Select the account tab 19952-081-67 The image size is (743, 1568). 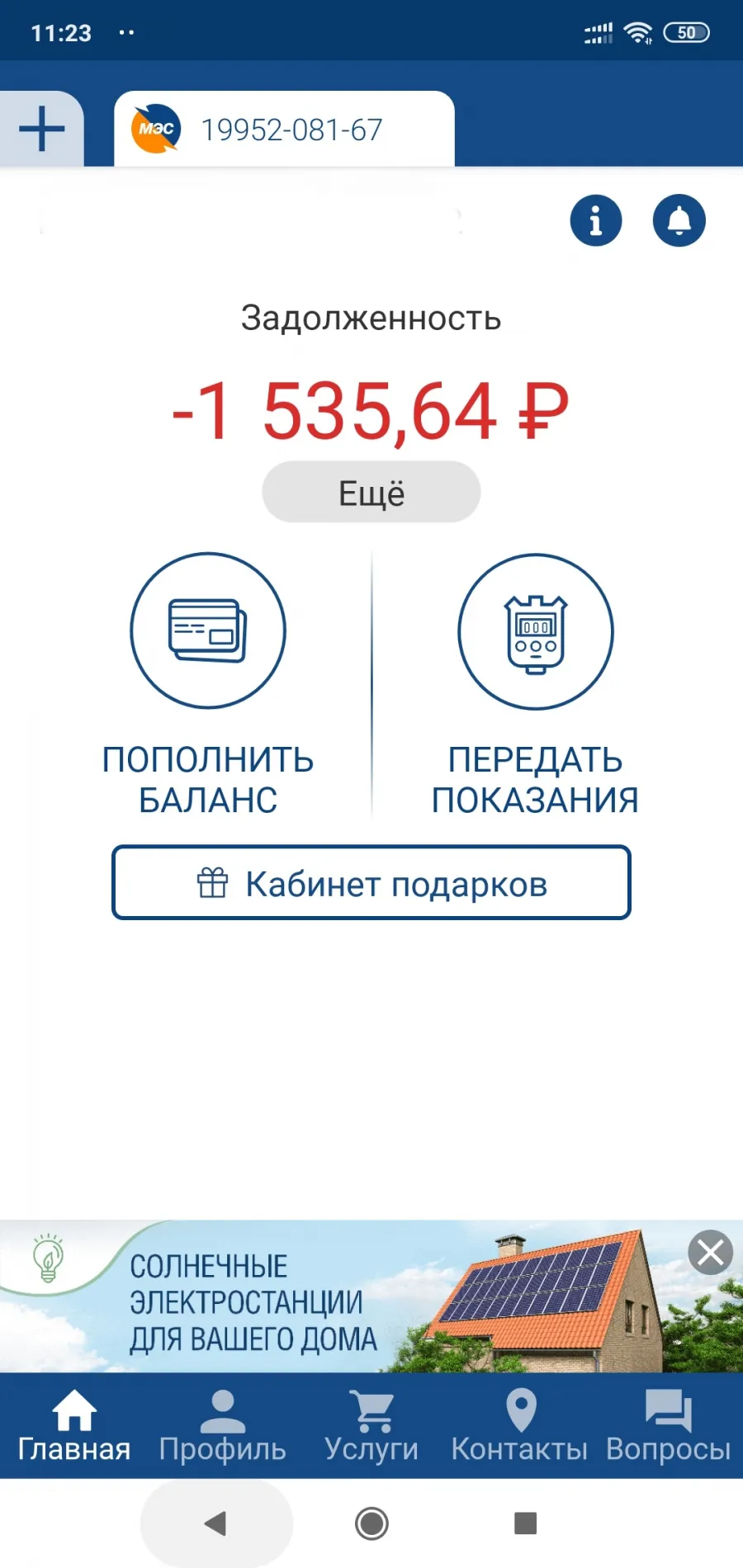click(x=284, y=129)
